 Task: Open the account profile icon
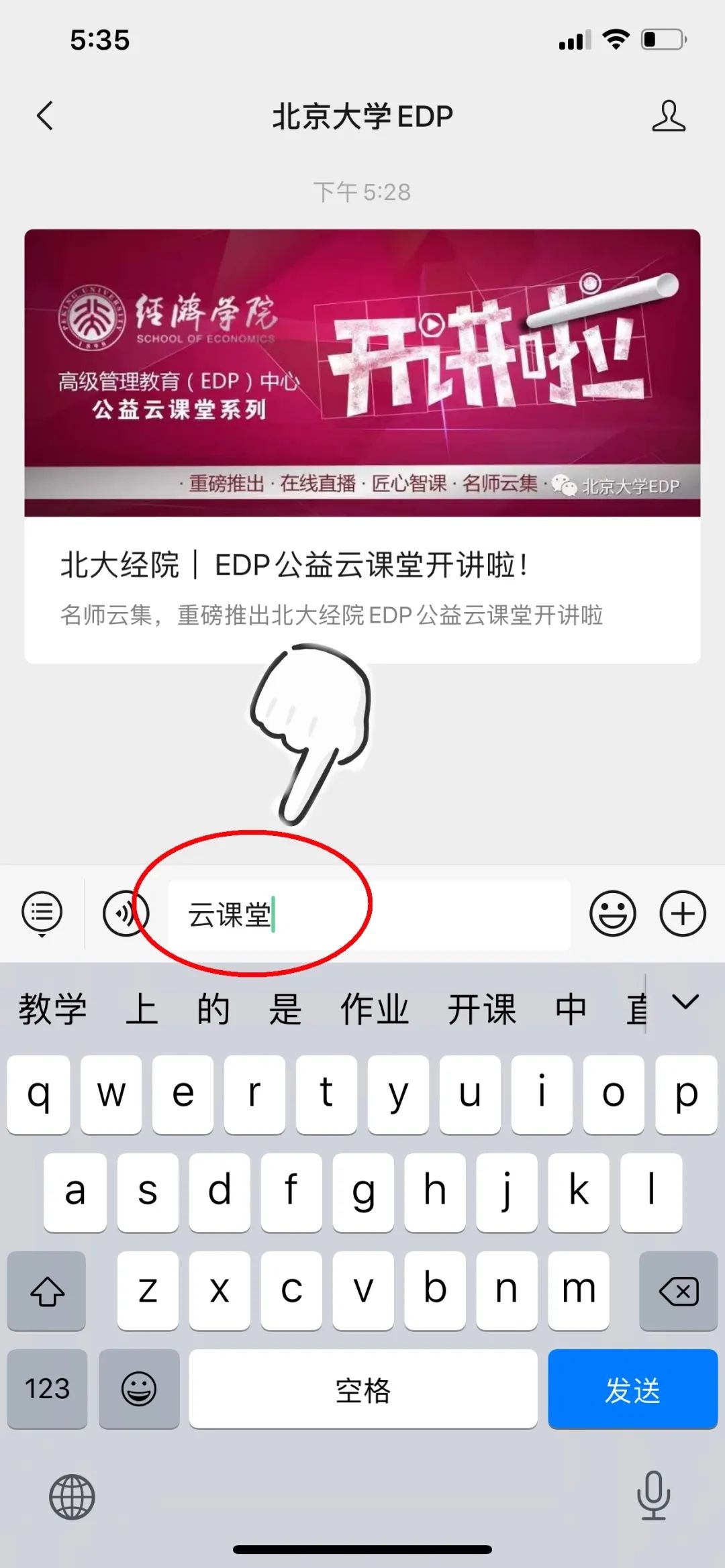pyautogui.click(x=668, y=116)
